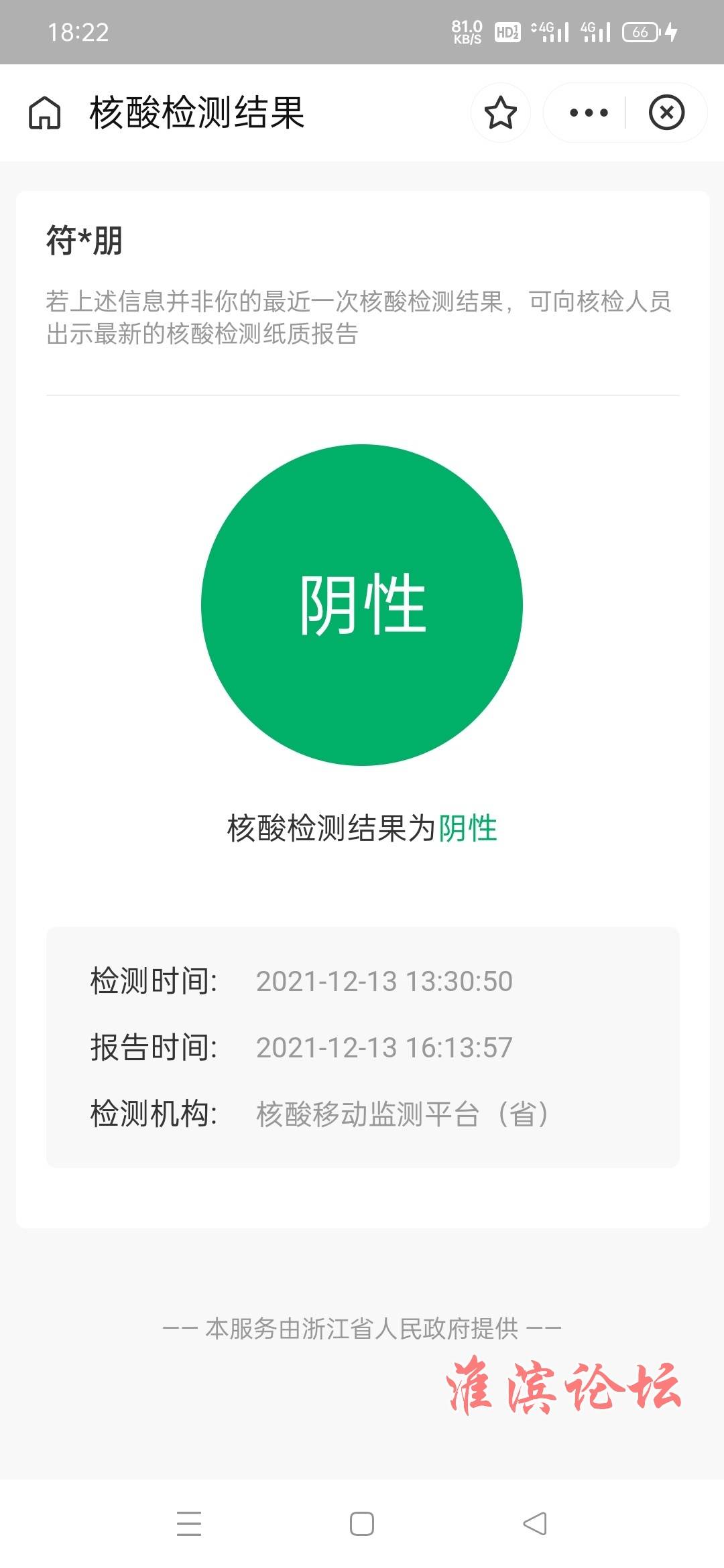Close the mini program with X button
The image size is (724, 1568).
(666, 113)
